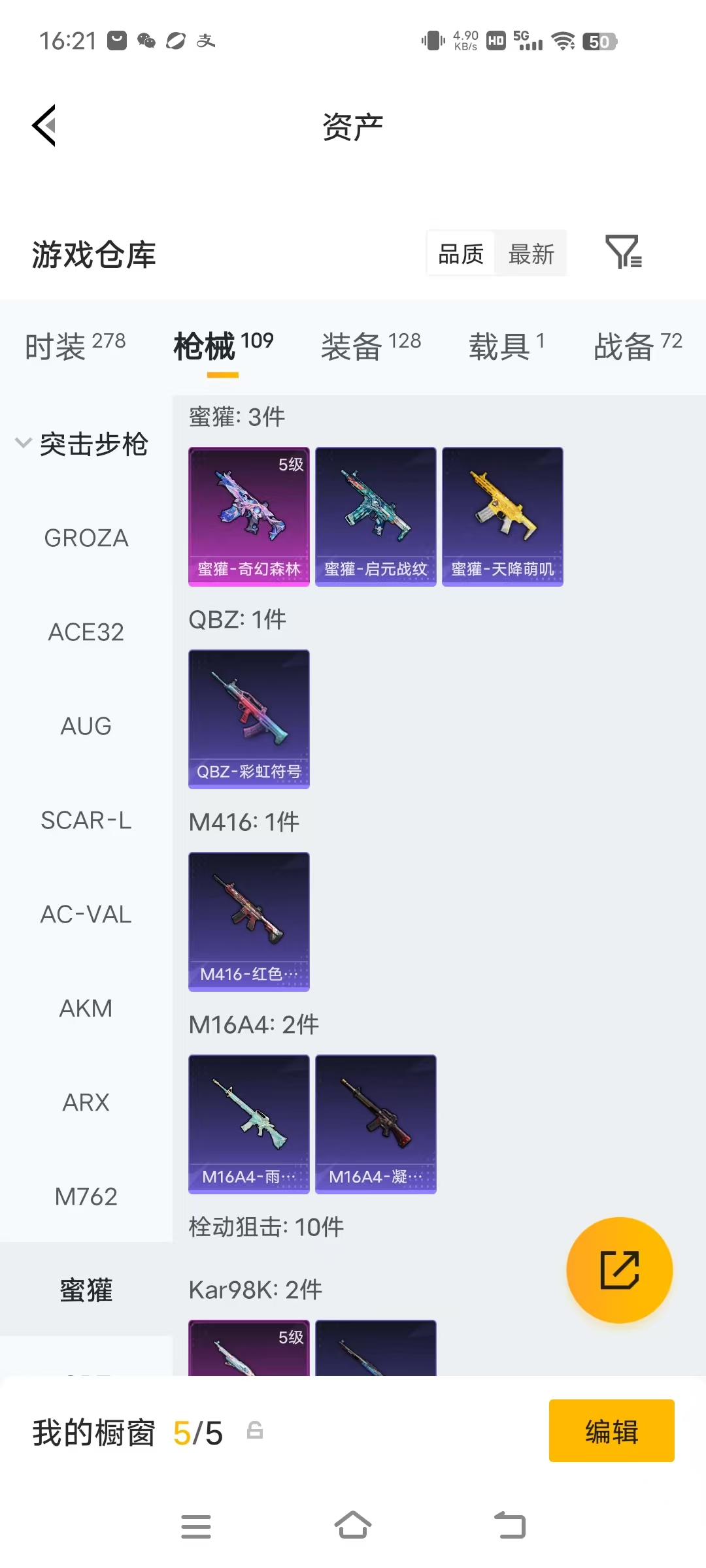Open the 蜜獾-天降萌叽 skin card
Image resolution: width=706 pixels, height=1568 pixels.
tap(503, 517)
